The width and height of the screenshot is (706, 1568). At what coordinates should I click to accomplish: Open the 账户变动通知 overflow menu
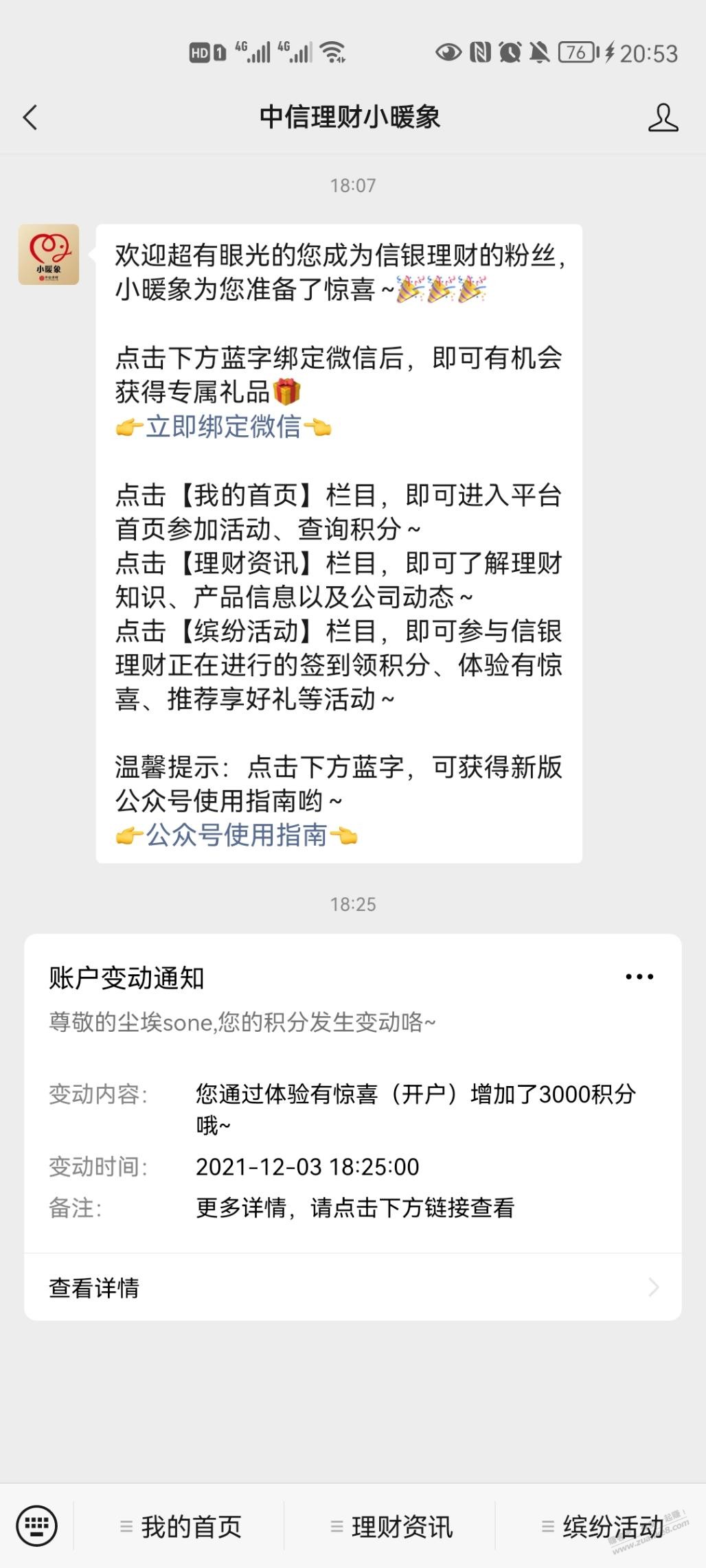[639, 977]
